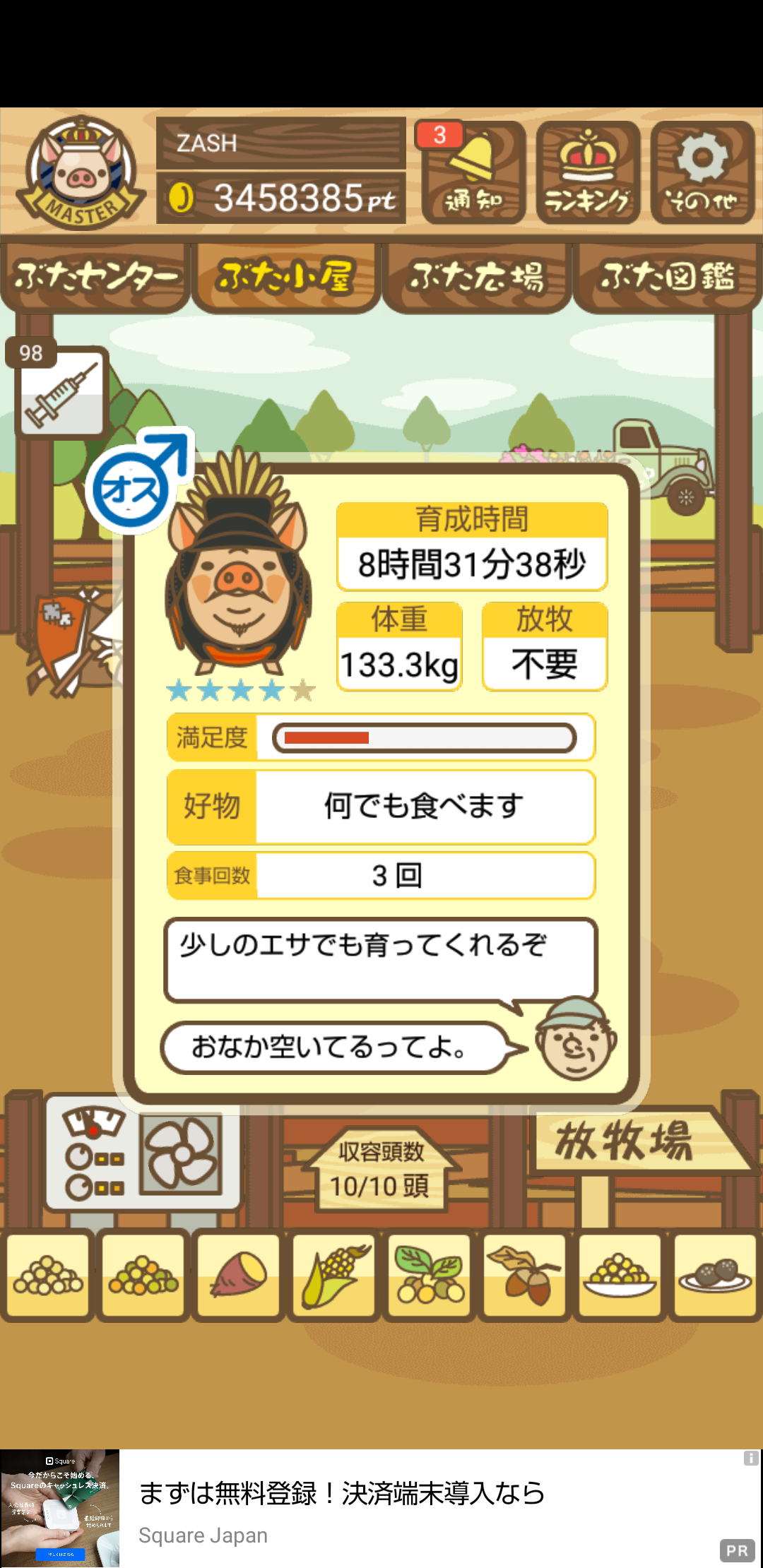This screenshot has height=1568, width=763.
Task: Switch to ぶた図鑑 tab
Action: (x=668, y=277)
